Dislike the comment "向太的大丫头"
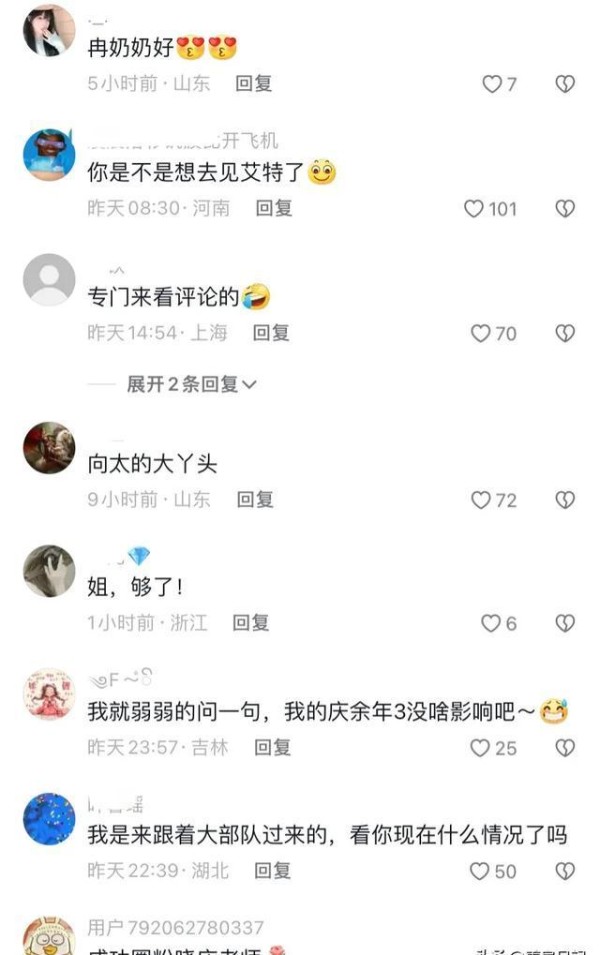600x955 pixels. (565, 500)
